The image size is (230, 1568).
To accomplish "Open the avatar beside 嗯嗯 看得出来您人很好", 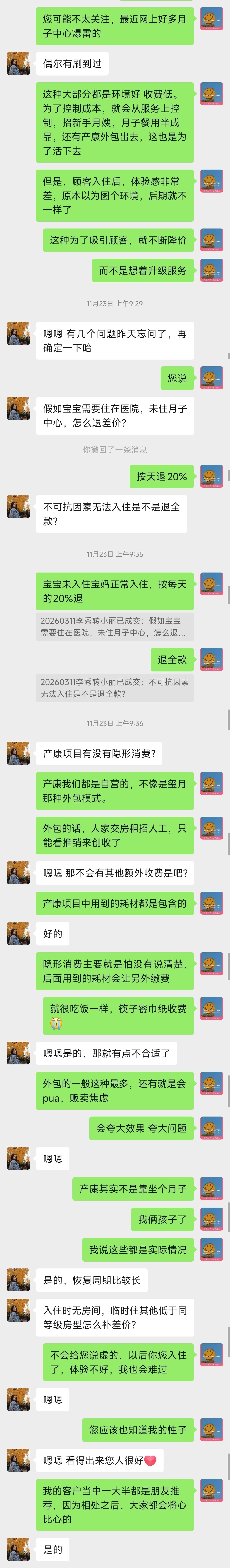I will (x=18, y=1460).
